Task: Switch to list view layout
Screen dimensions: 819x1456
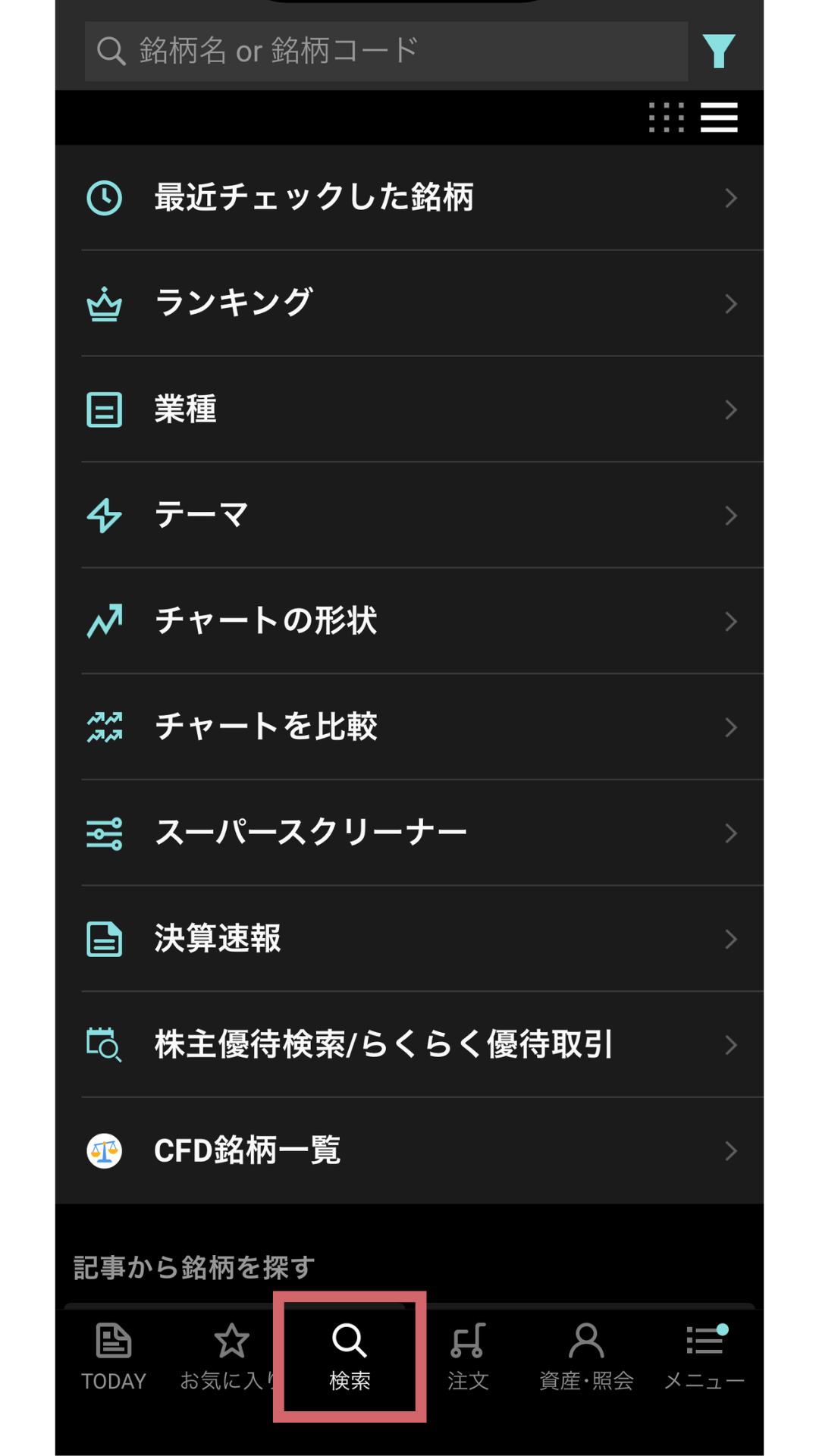Action: [719, 118]
